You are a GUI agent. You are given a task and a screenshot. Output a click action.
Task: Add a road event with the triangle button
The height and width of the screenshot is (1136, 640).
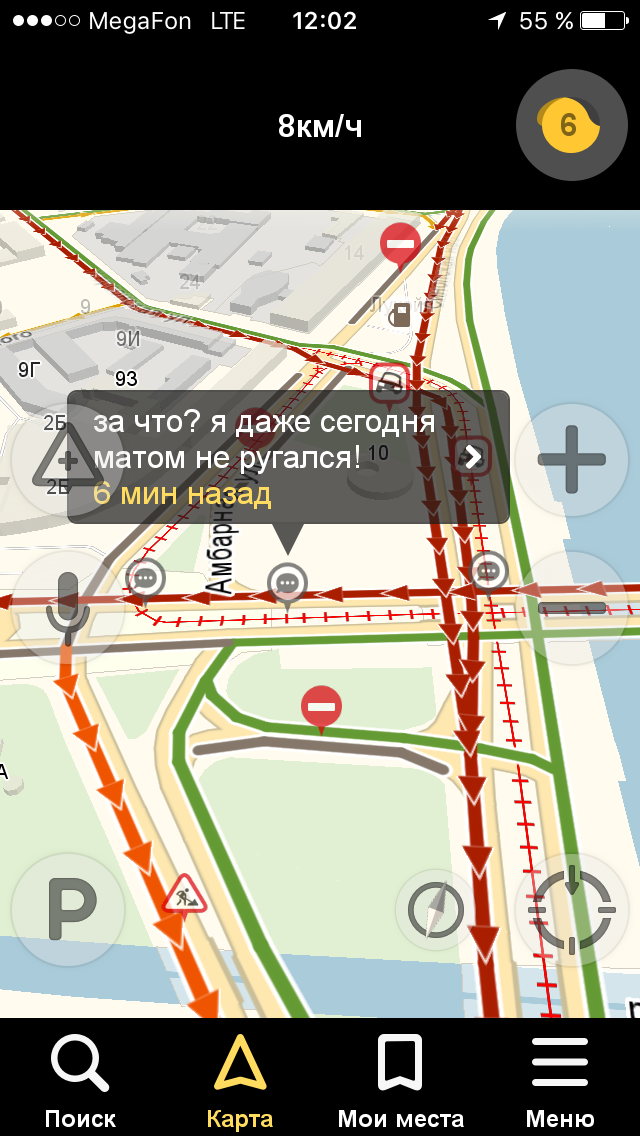(66, 459)
